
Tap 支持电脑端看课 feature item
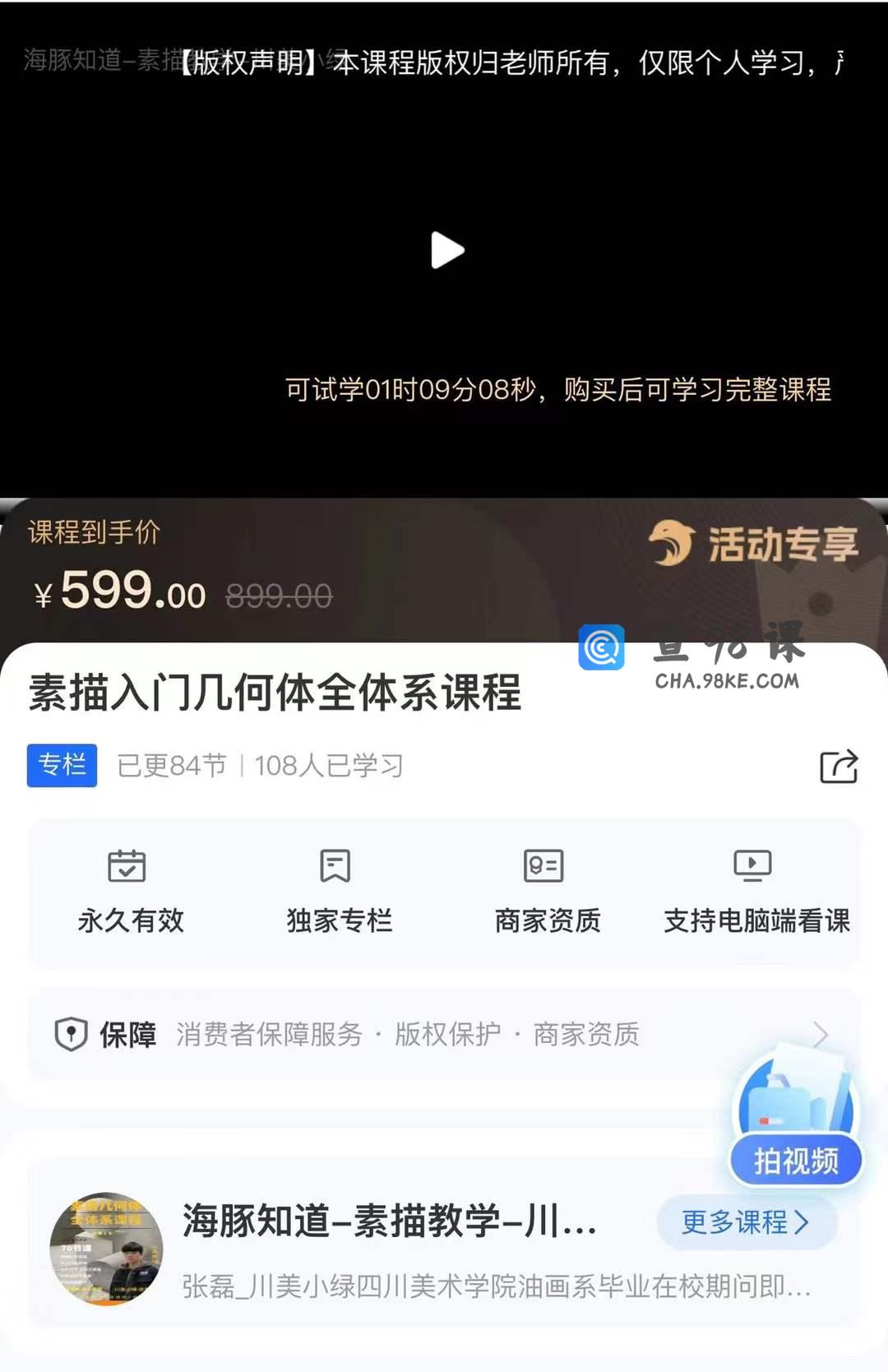click(755, 892)
